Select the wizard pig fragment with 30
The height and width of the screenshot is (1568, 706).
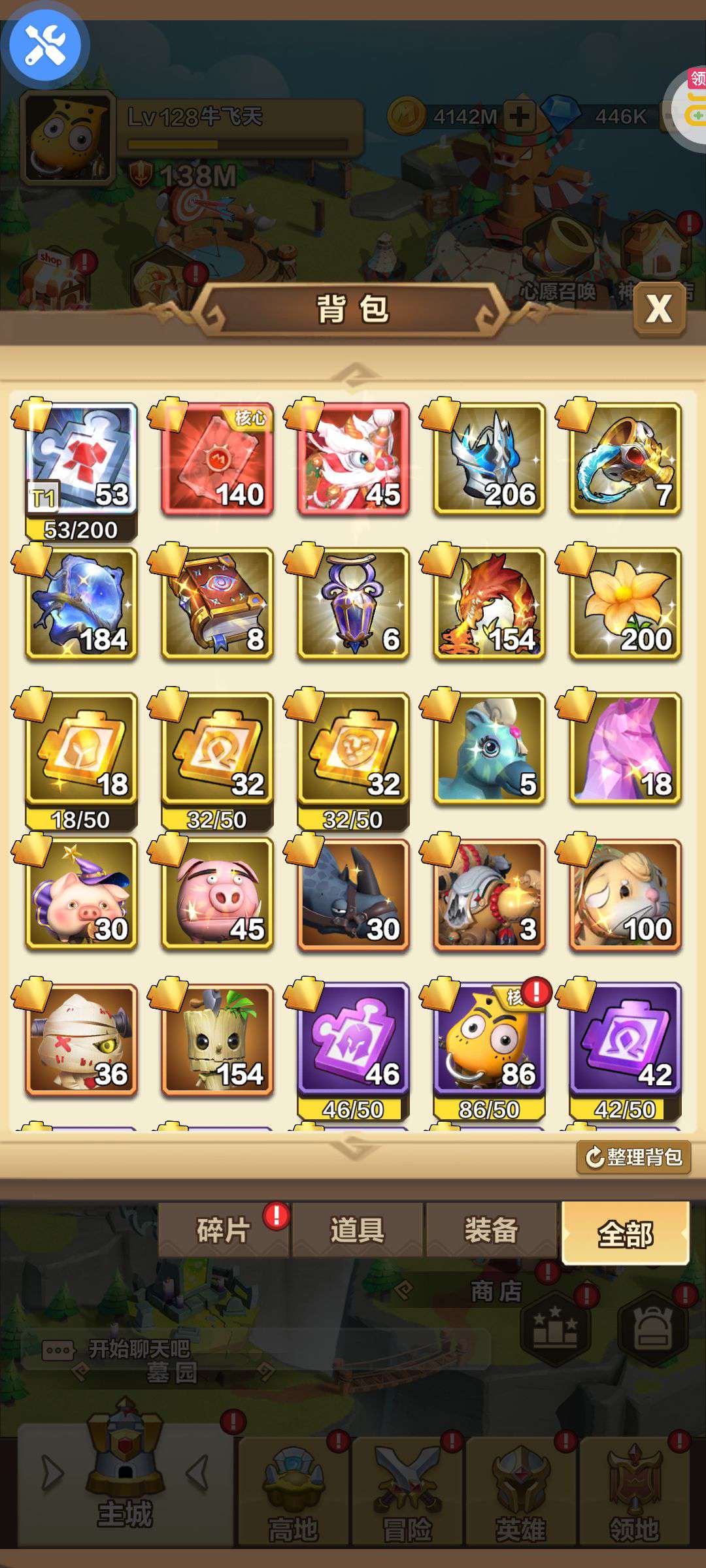point(81,894)
